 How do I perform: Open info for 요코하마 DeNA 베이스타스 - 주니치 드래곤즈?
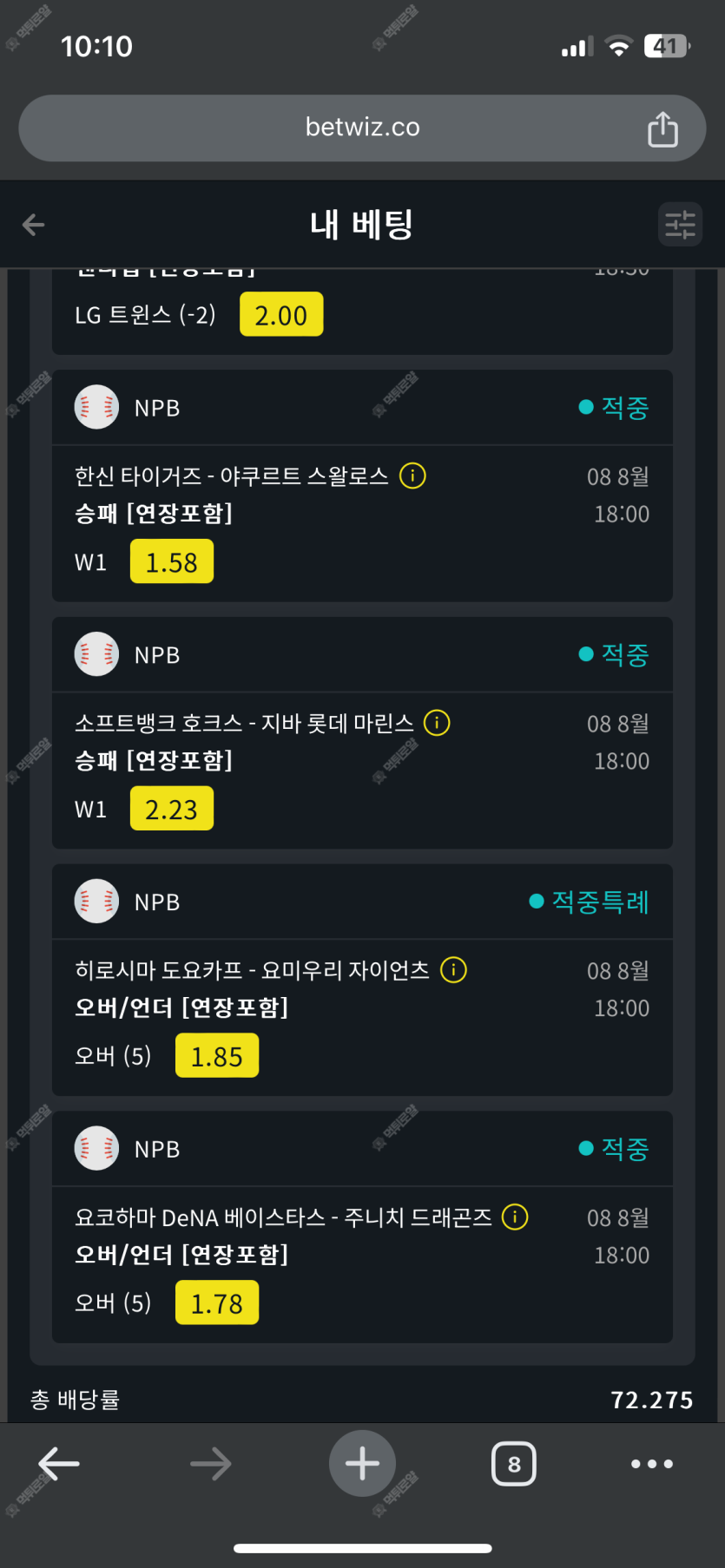coord(515,1217)
